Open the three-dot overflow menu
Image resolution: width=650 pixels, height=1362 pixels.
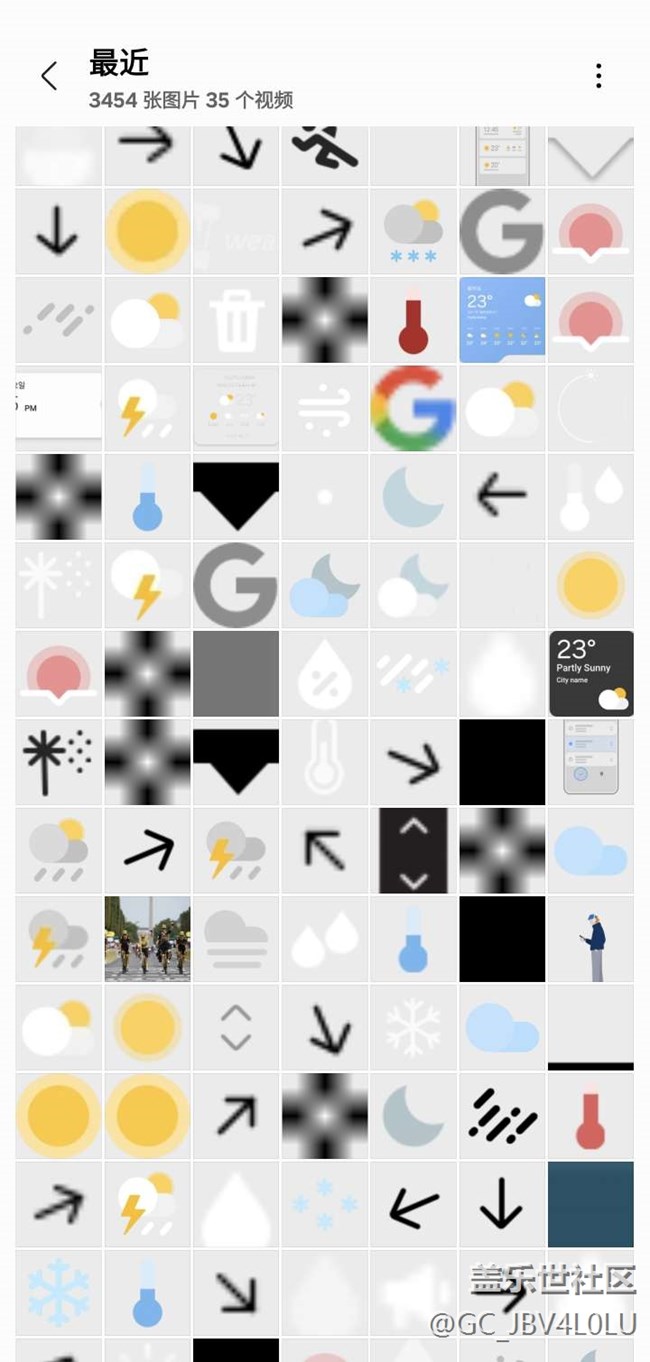tap(598, 76)
